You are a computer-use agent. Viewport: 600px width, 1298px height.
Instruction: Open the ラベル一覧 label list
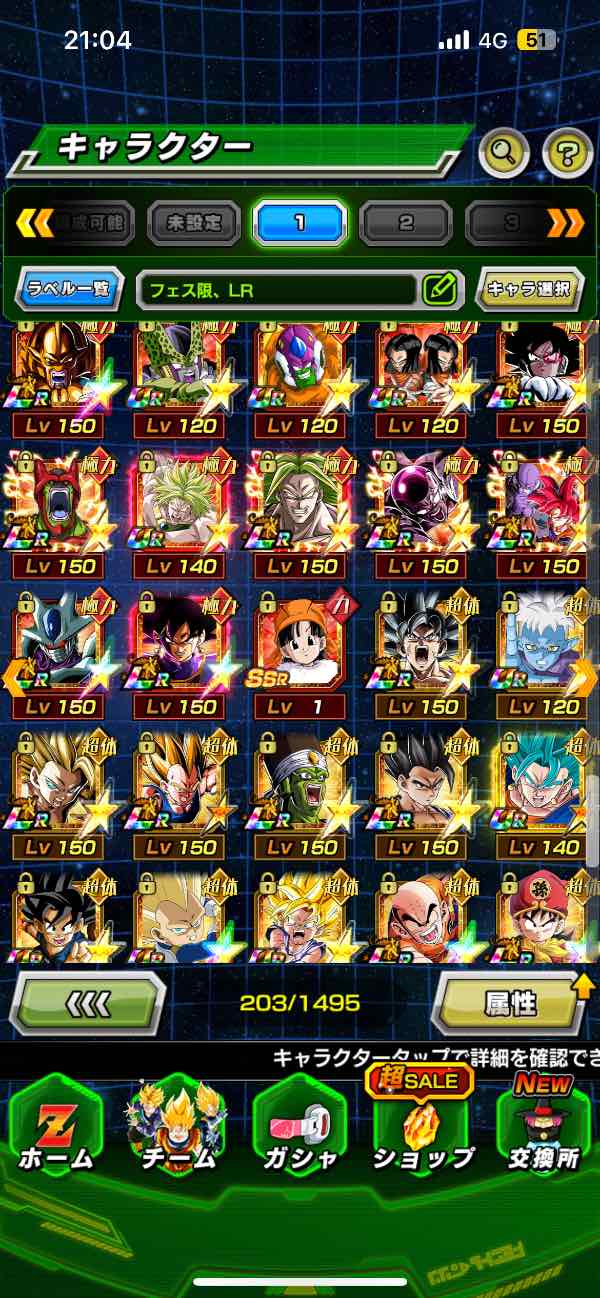point(69,290)
